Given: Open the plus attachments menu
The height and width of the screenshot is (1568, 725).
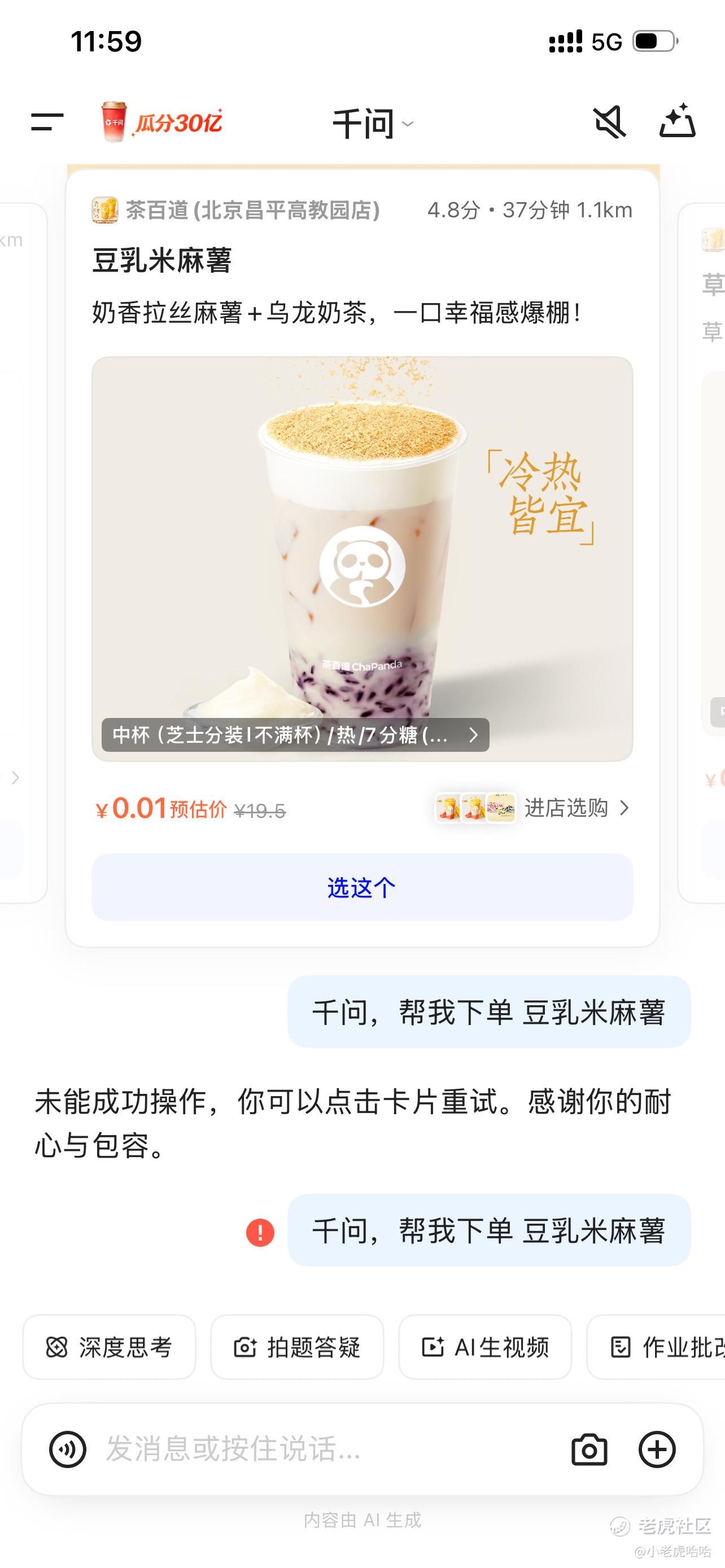Looking at the screenshot, I should [657, 1449].
